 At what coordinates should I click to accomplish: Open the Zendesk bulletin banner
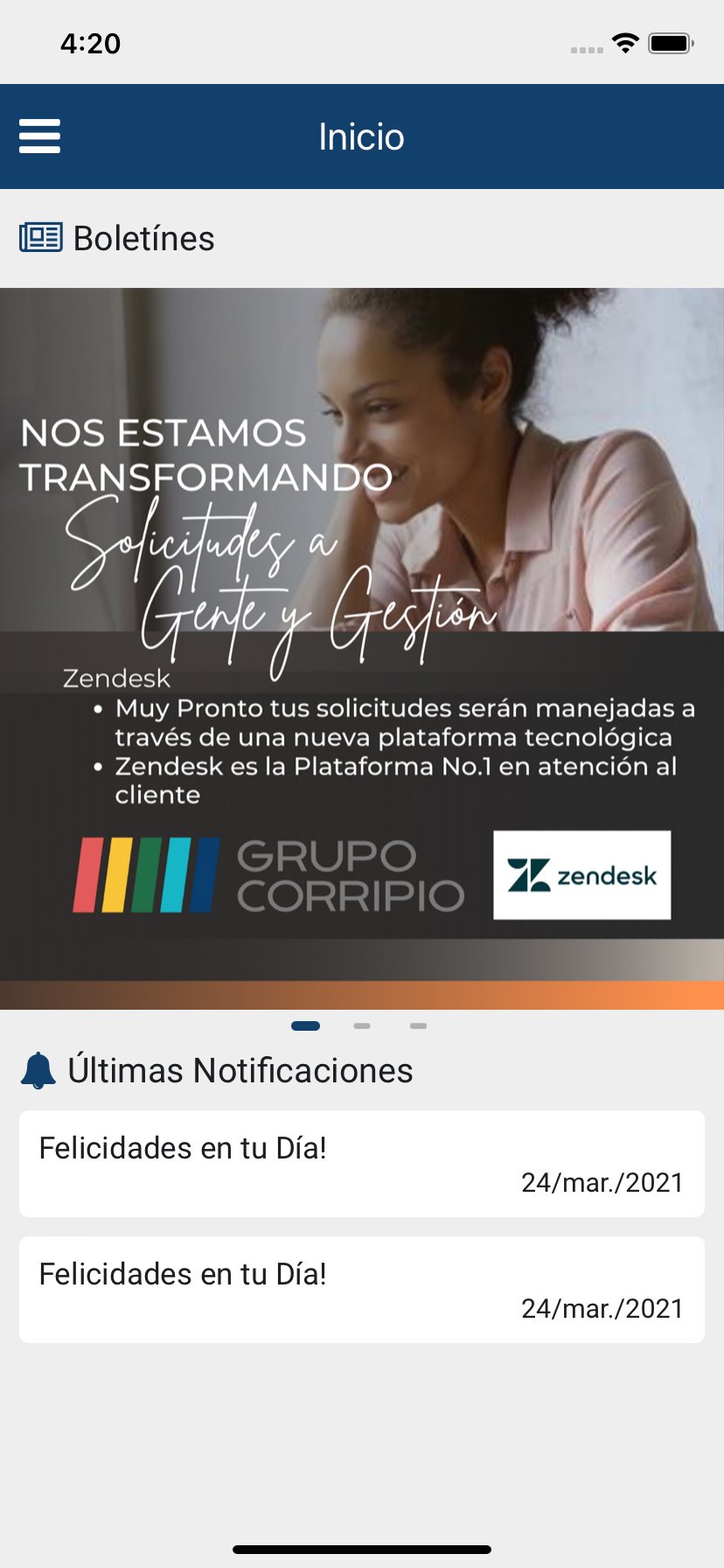pos(362,647)
